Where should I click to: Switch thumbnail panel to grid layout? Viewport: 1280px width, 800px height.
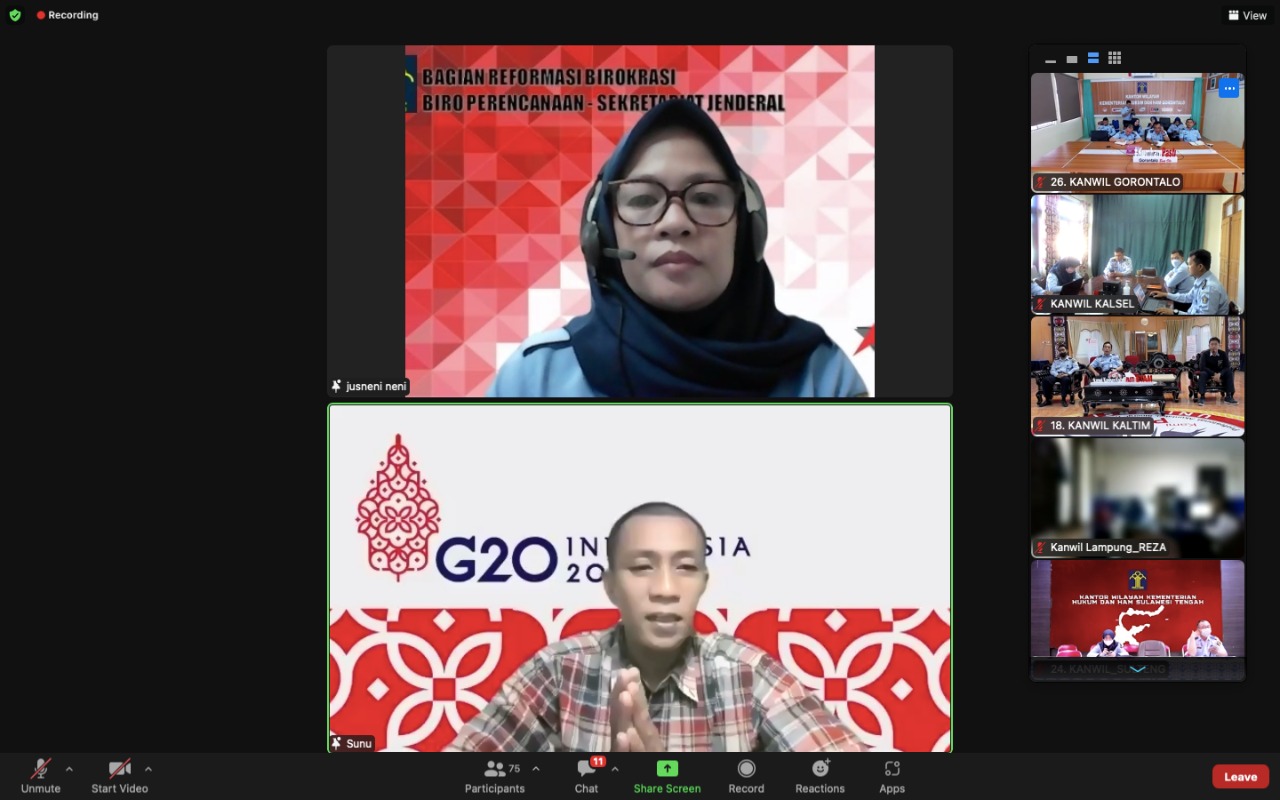click(x=1114, y=58)
